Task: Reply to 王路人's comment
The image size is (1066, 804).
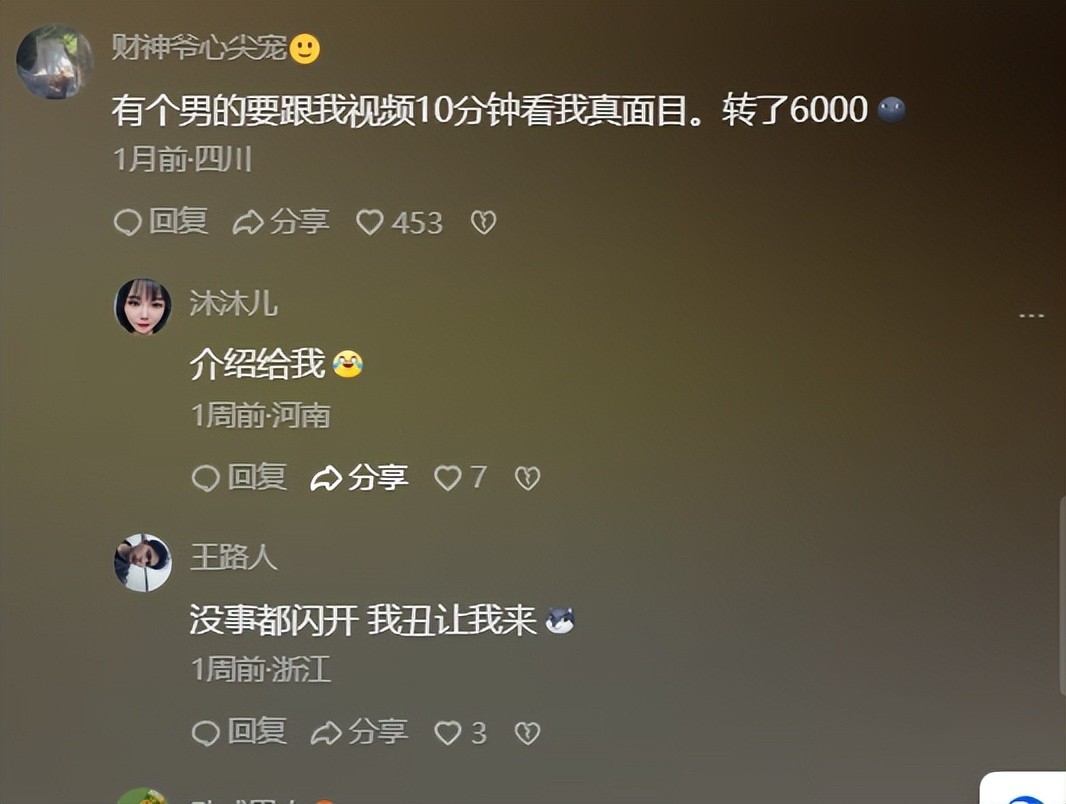Action: pyautogui.click(x=239, y=733)
